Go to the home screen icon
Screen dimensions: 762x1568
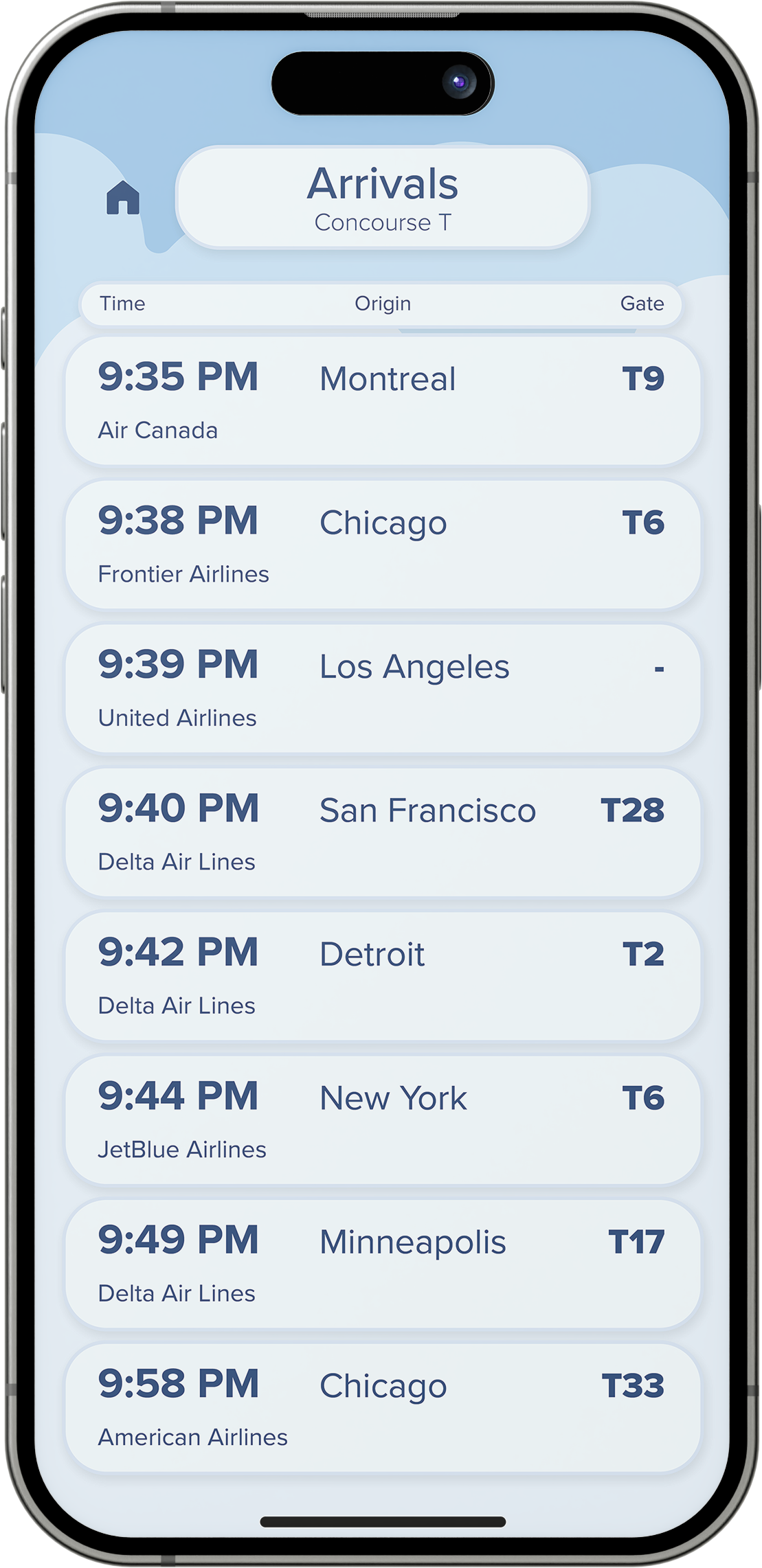coord(123,198)
